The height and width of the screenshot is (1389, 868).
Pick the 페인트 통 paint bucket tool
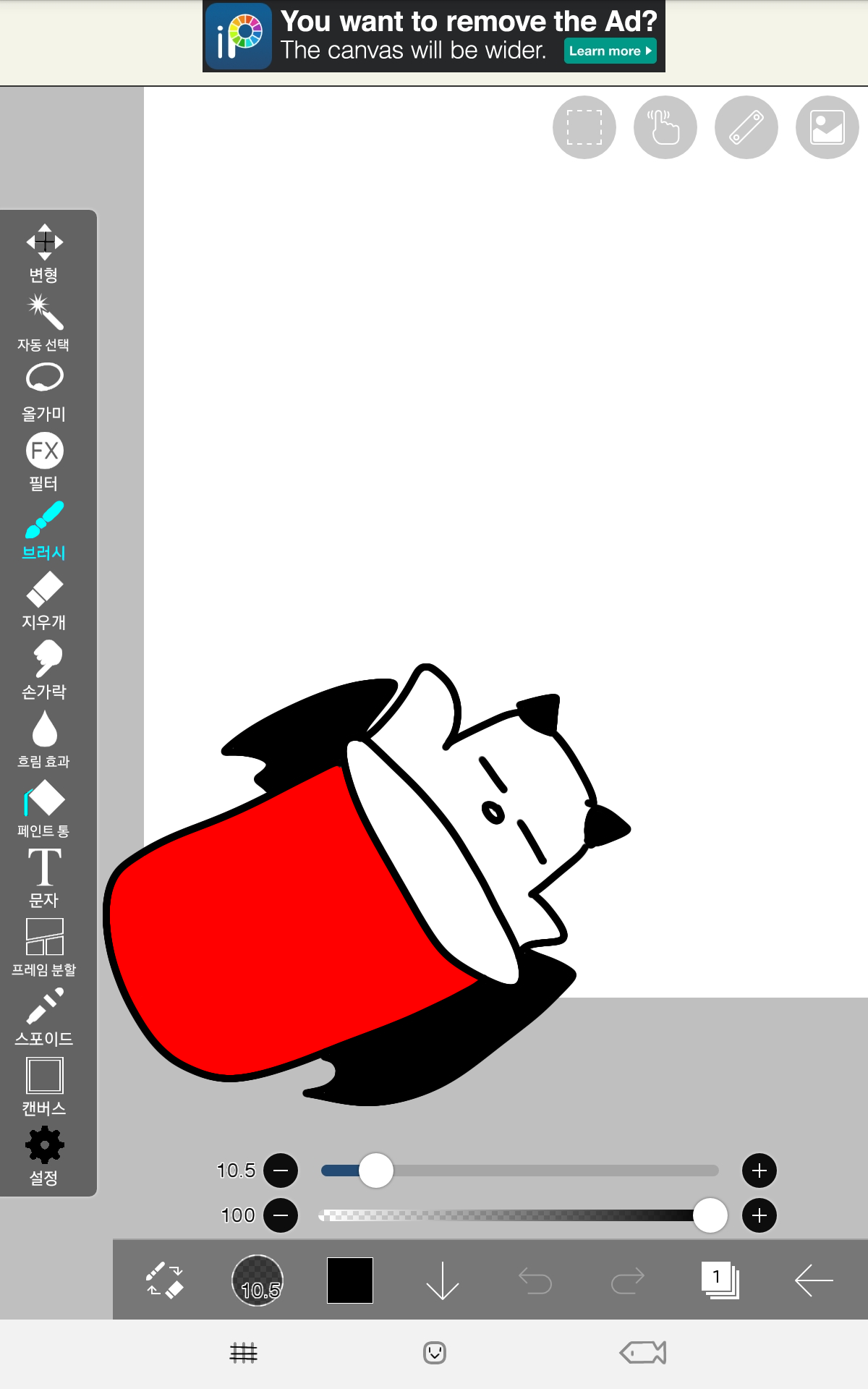pyautogui.click(x=44, y=808)
